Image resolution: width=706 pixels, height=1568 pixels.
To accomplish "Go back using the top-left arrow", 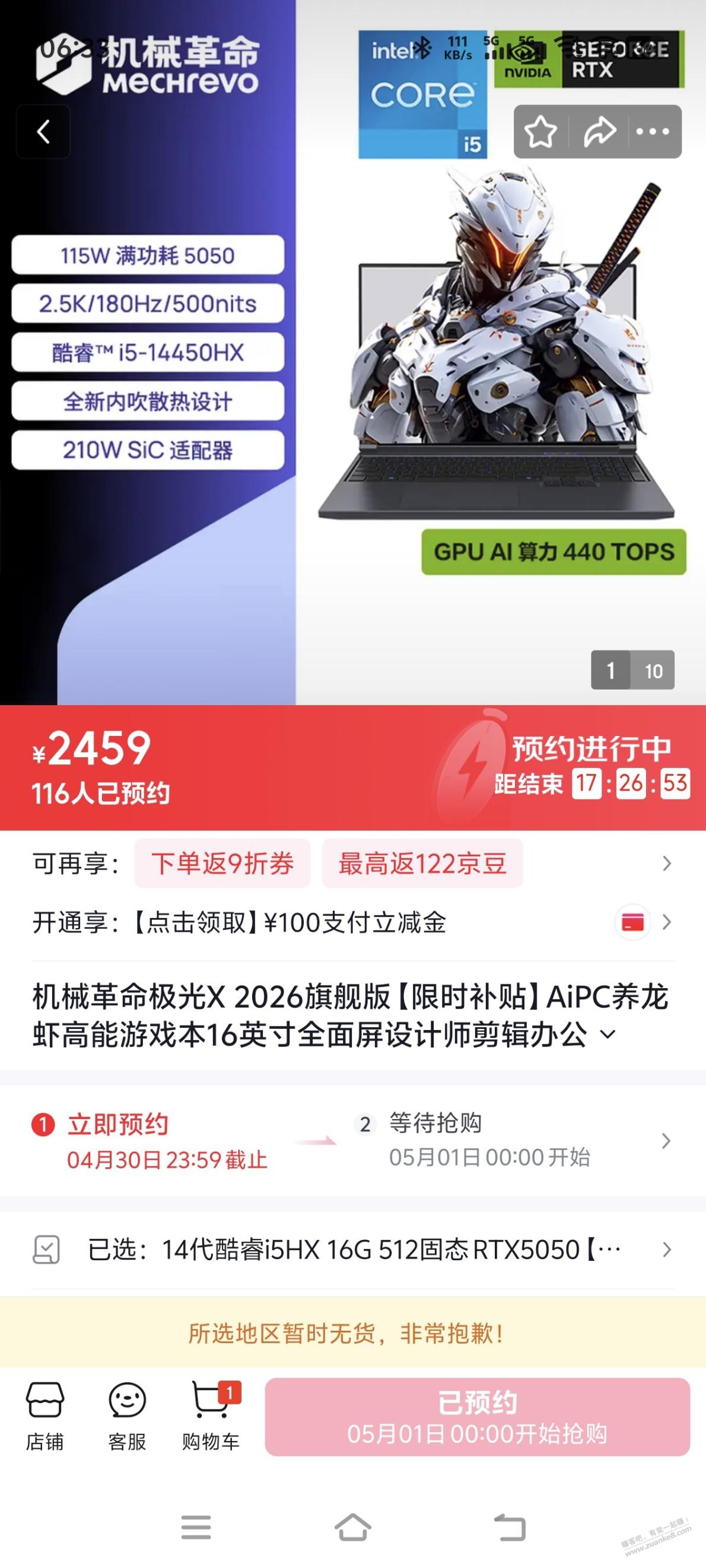I will 43,132.
